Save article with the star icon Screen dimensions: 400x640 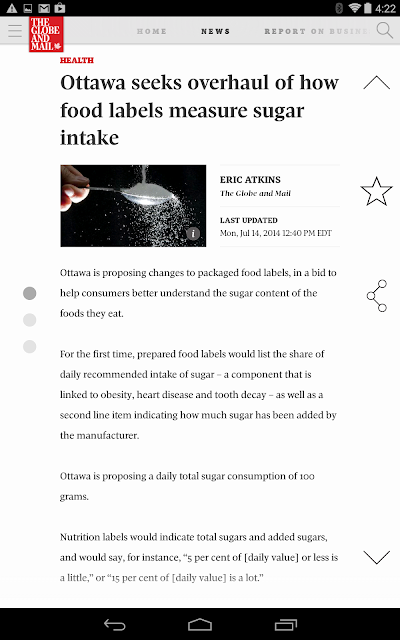coord(376,191)
